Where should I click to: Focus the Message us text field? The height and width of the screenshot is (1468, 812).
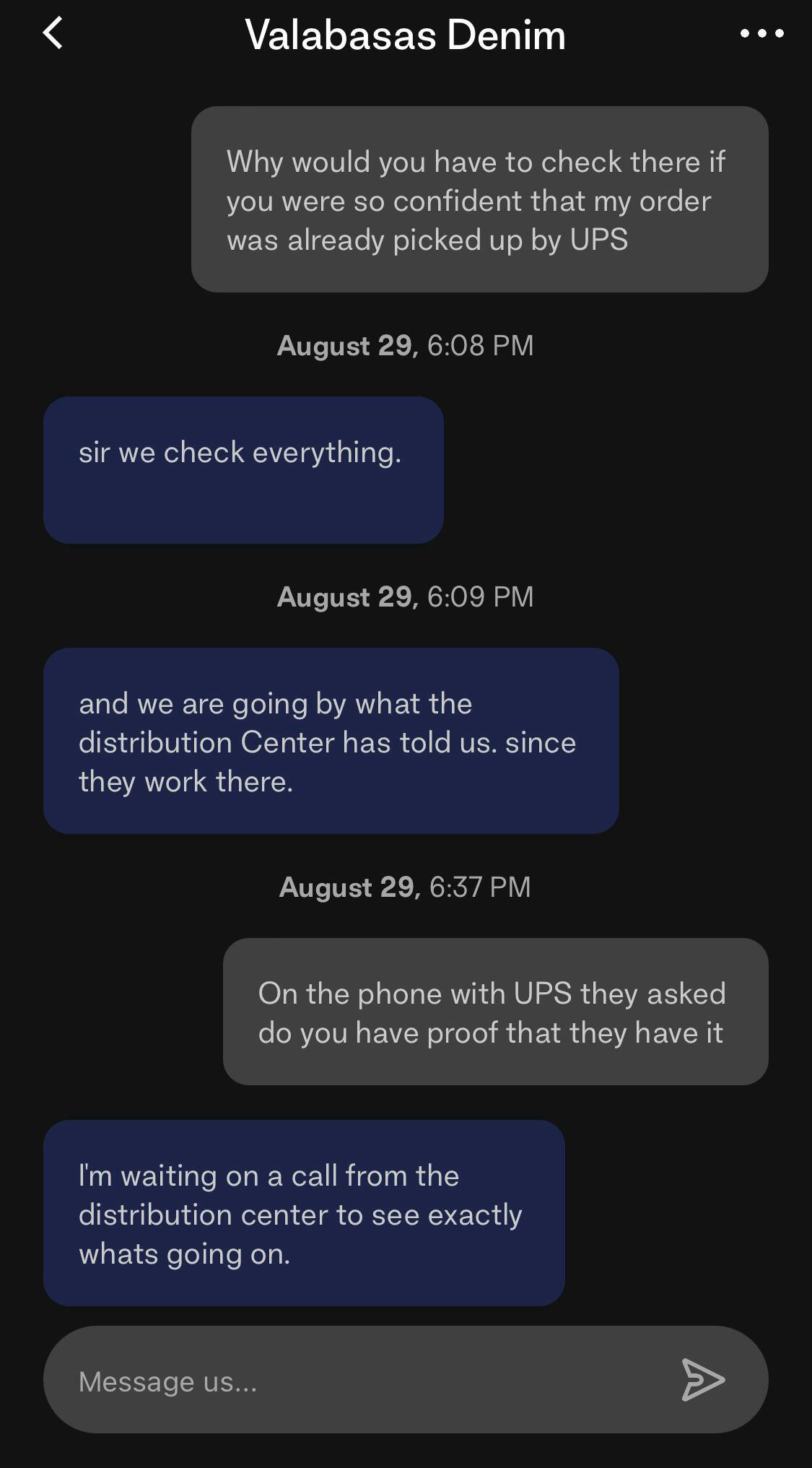[361, 1381]
